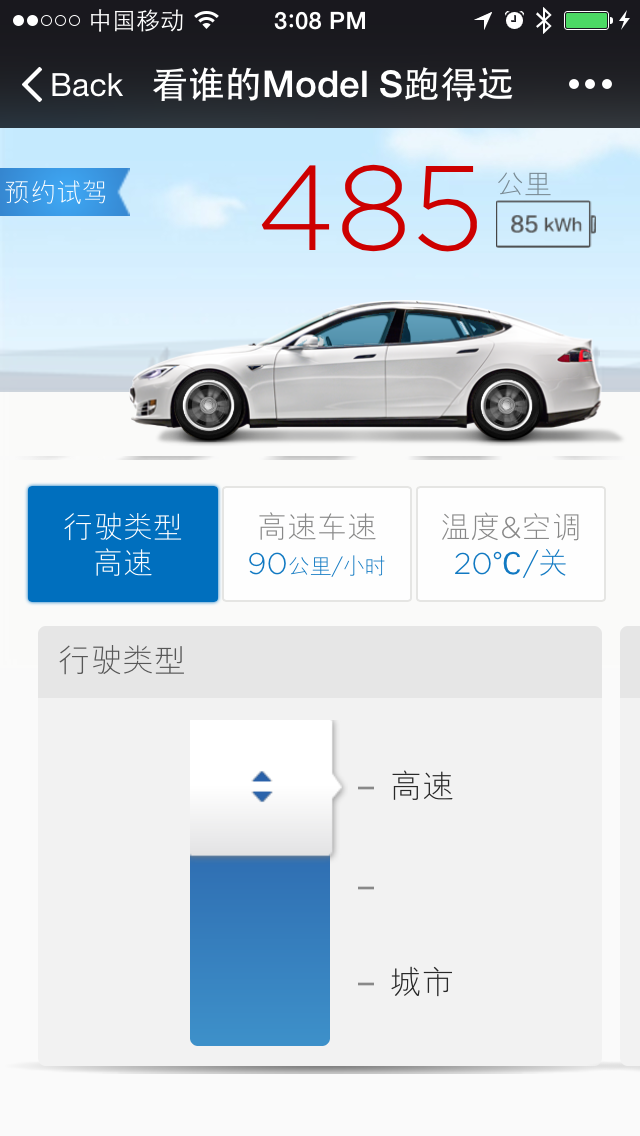Switch to the 行驶类型 高速 tab

click(x=122, y=544)
